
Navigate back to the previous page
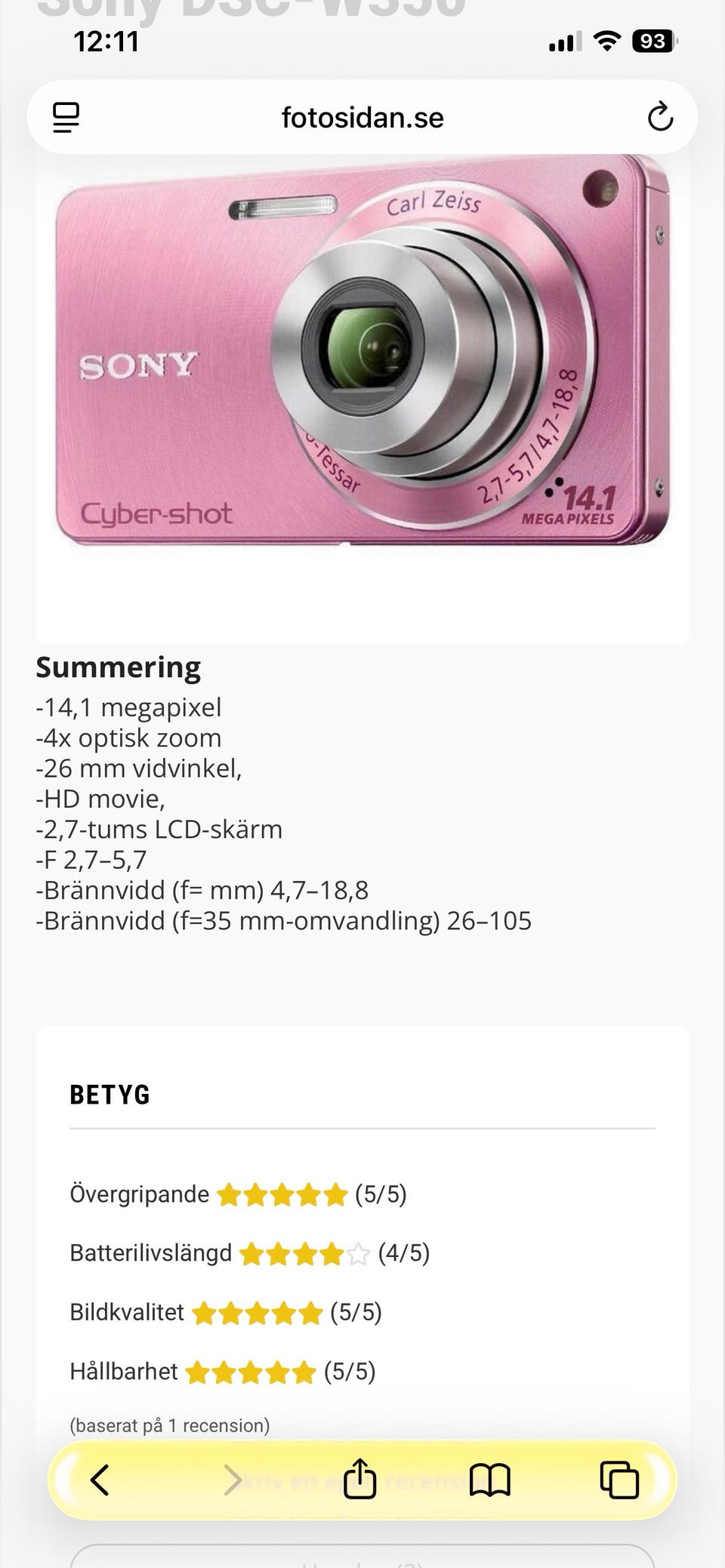pyautogui.click(x=100, y=1480)
